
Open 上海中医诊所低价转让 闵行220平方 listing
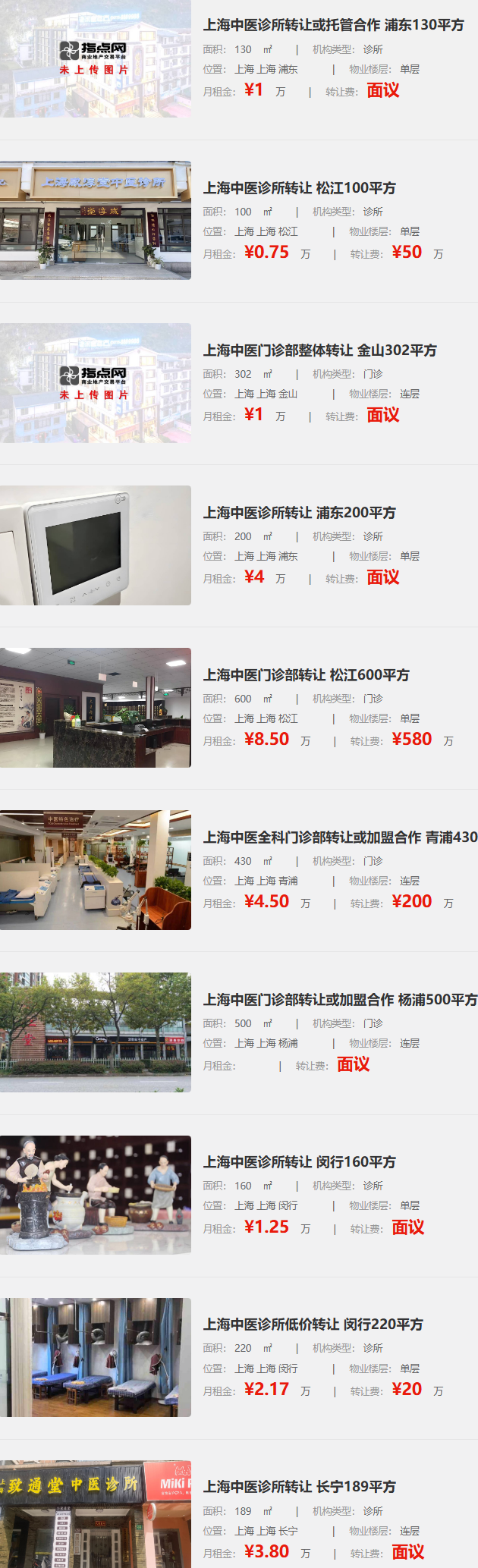[x=313, y=1324]
